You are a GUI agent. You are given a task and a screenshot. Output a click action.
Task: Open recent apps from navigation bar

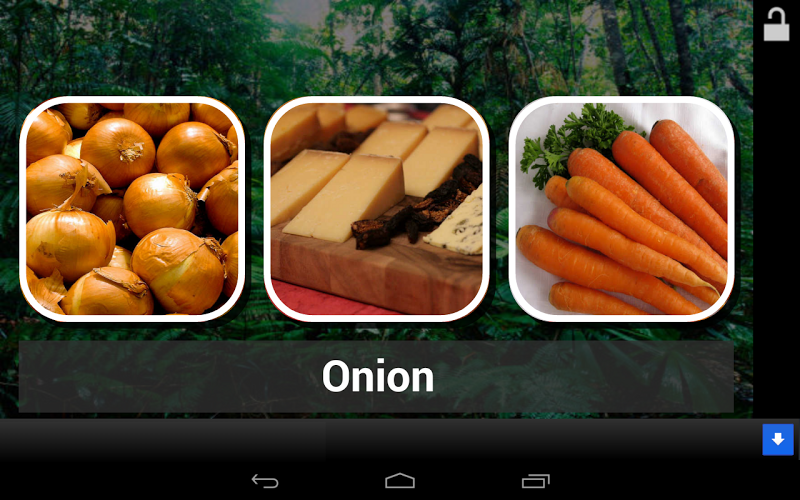[535, 481]
